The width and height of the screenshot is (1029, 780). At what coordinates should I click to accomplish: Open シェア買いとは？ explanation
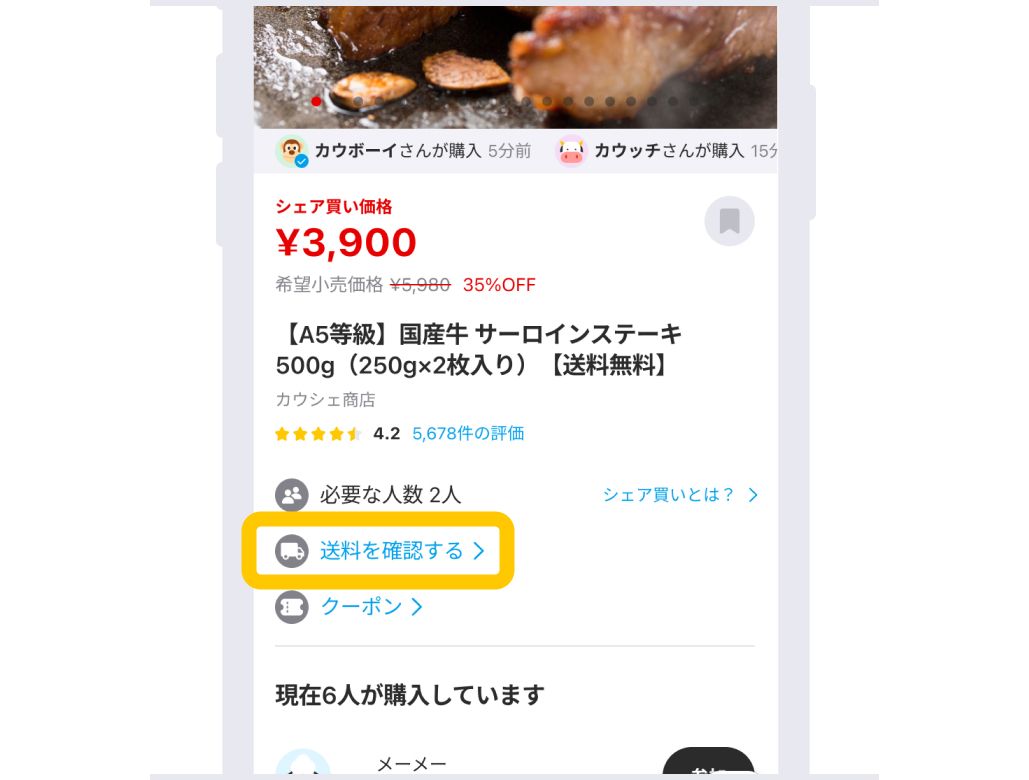tap(680, 495)
